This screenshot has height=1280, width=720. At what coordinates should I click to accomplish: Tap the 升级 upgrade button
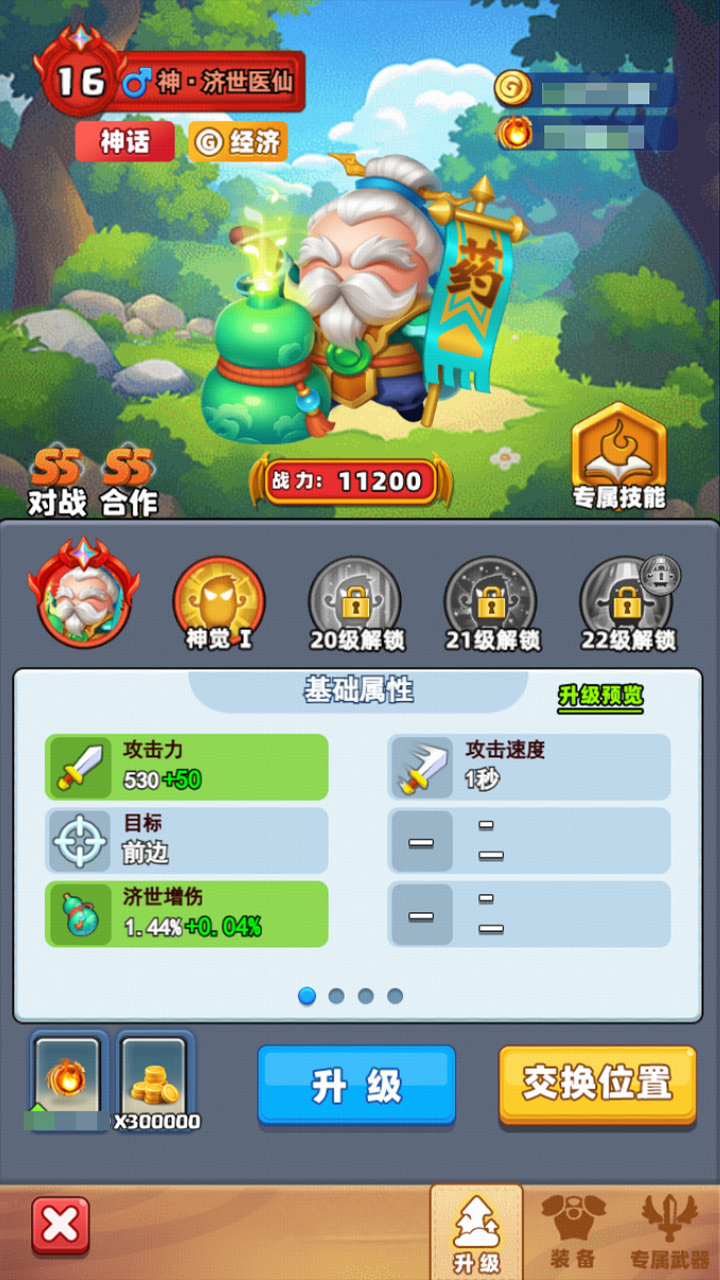pos(356,1085)
